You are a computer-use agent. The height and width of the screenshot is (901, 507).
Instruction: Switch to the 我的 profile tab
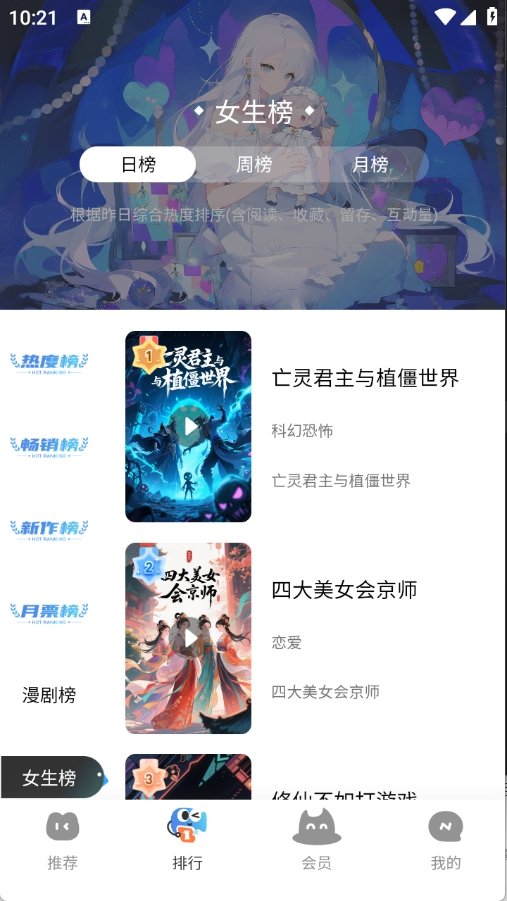click(x=445, y=840)
